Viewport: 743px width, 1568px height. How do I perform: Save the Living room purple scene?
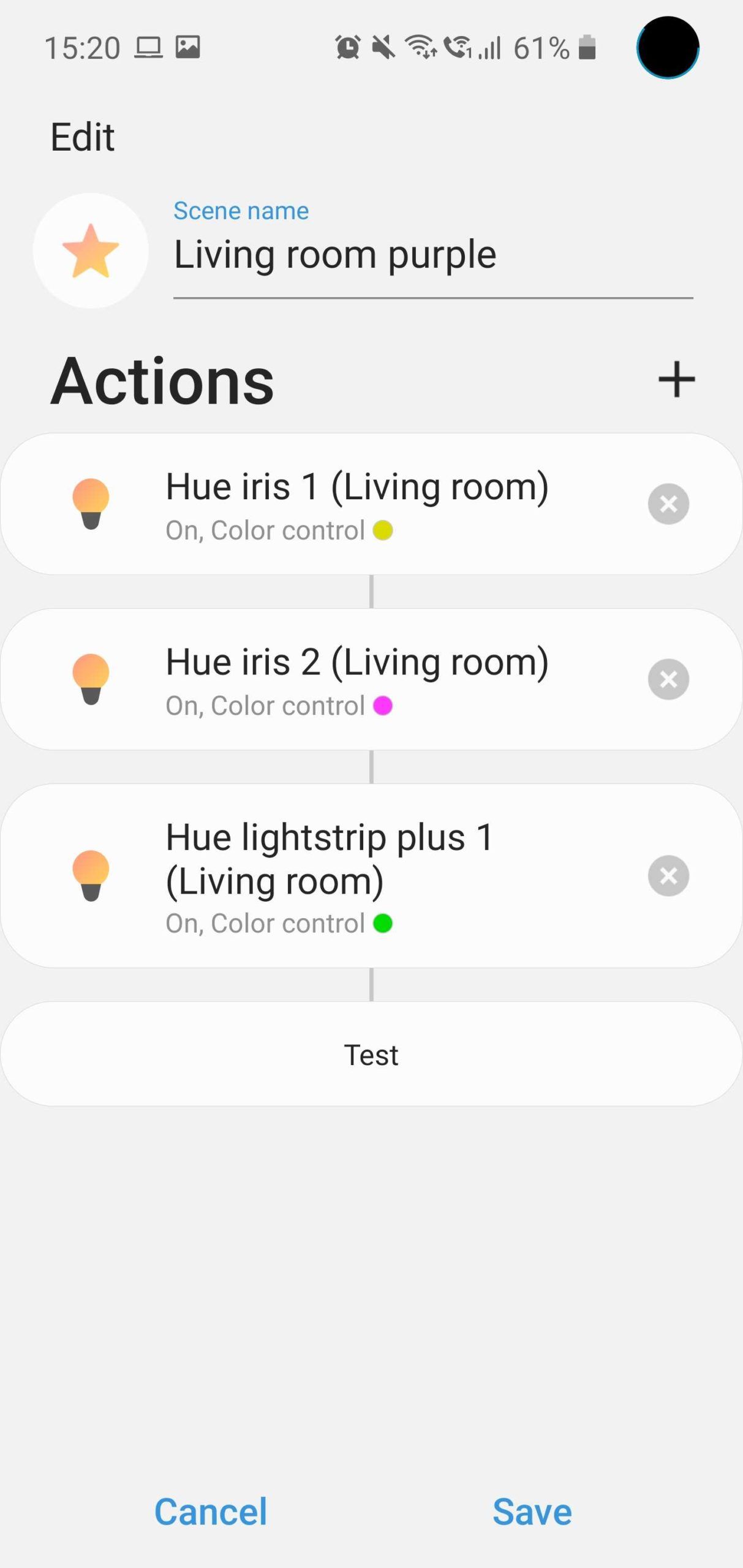click(532, 1510)
